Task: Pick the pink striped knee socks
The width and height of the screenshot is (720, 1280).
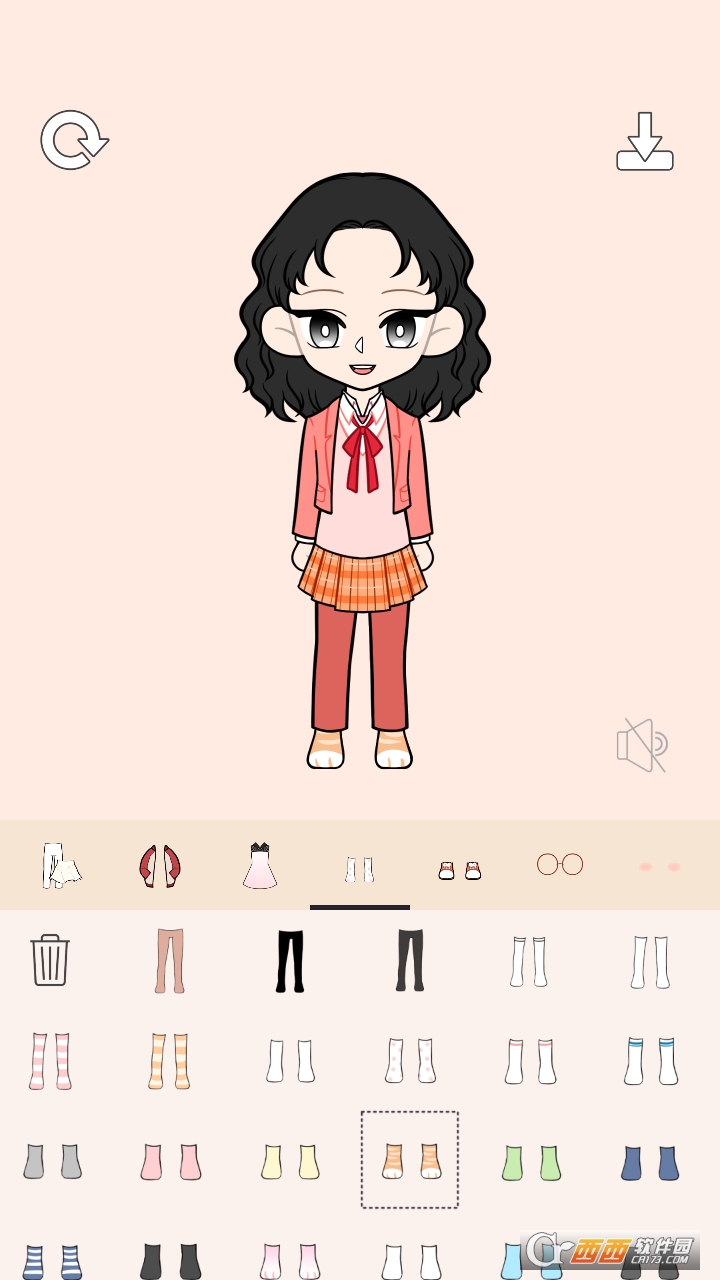Action: coord(52,1060)
